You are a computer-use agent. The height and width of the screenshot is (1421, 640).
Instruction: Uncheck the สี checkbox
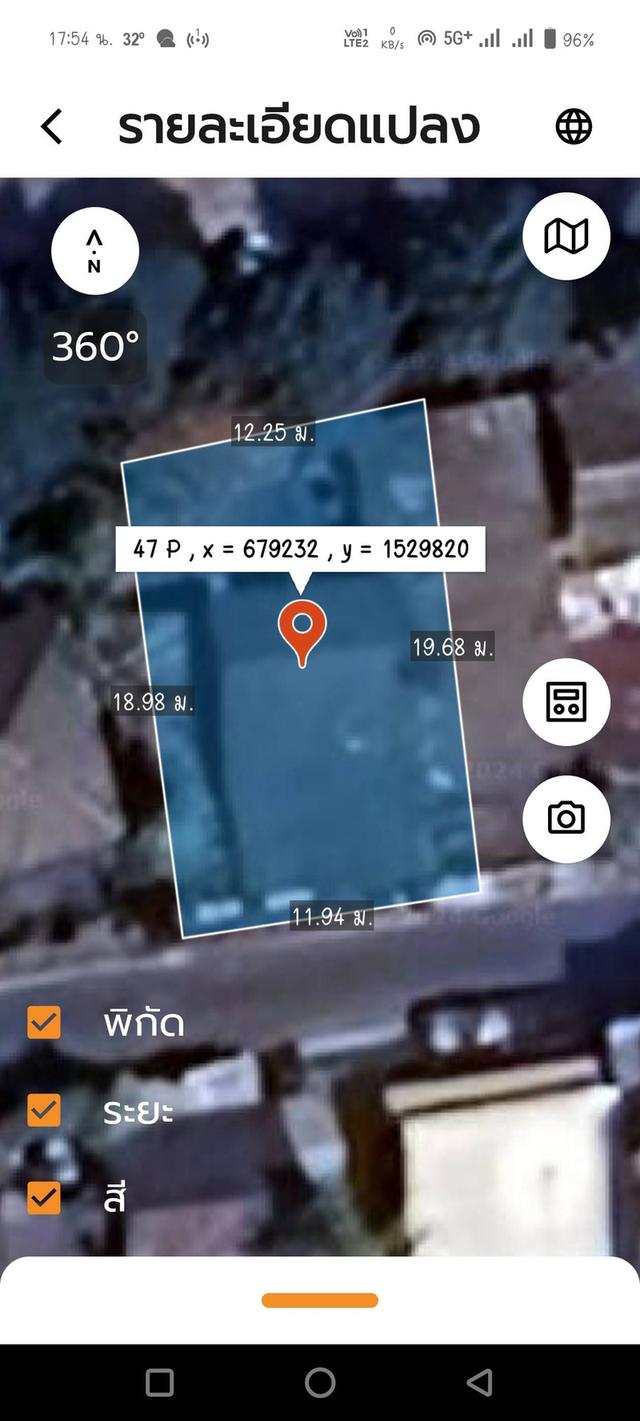click(x=44, y=1196)
